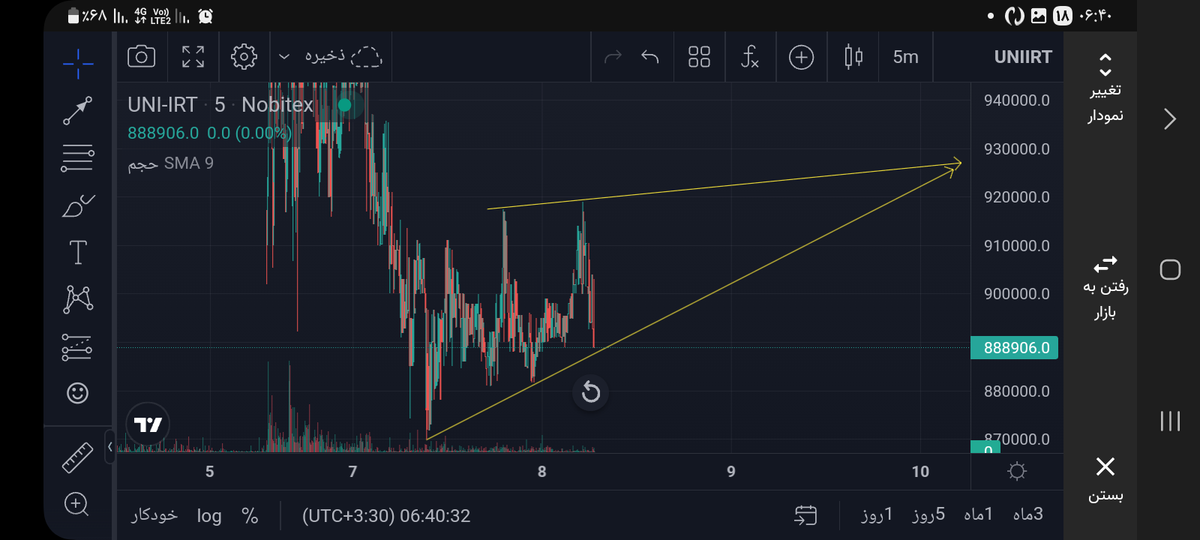Toggle log scale
This screenshot has width=1200, height=540.
click(209, 516)
